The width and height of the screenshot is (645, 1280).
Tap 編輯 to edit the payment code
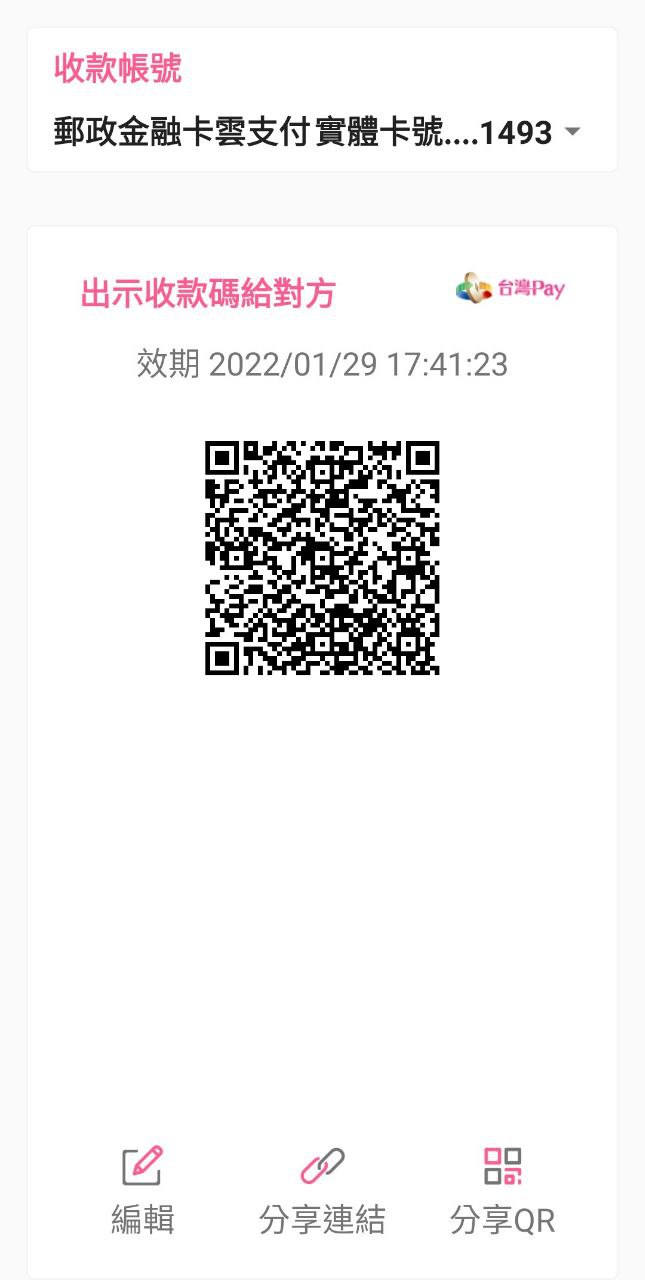click(x=142, y=1192)
